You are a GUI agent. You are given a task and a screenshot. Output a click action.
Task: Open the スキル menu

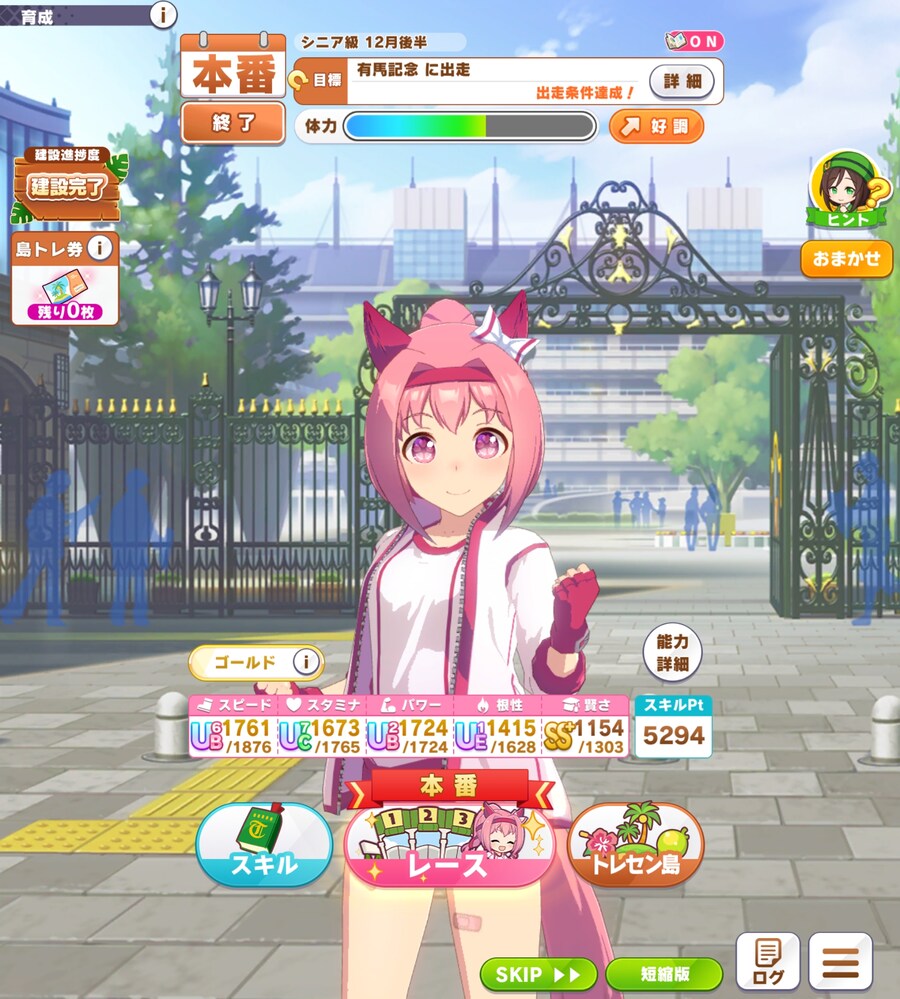(x=264, y=845)
